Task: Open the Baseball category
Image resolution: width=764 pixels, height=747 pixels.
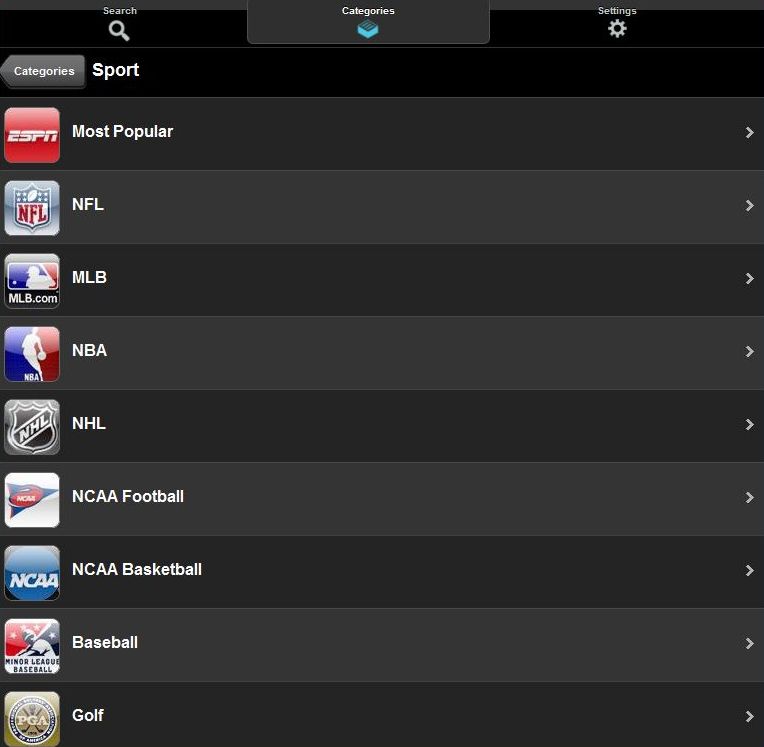Action: [x=382, y=645]
